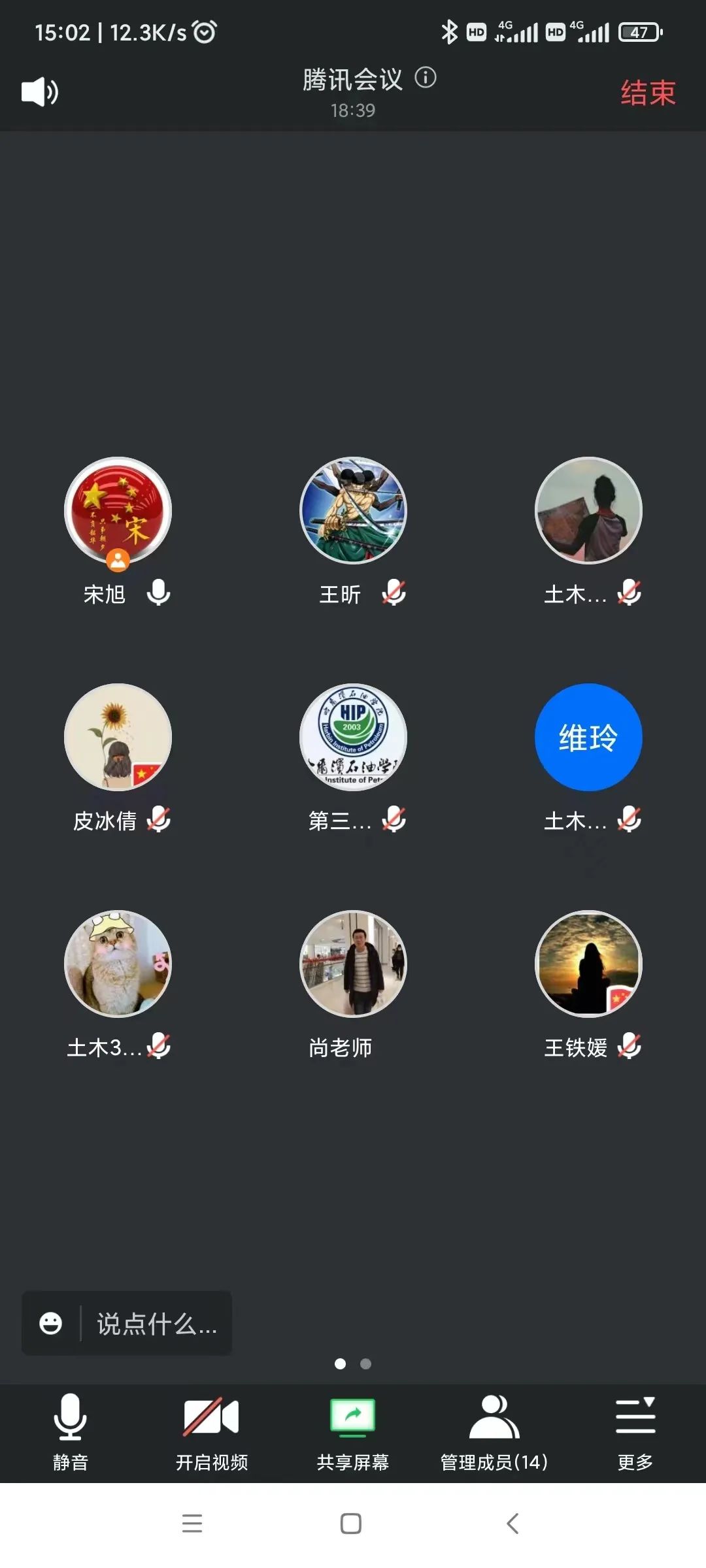Open meeting info icon next to 腾讯会议
The image size is (706, 1568).
[426, 78]
